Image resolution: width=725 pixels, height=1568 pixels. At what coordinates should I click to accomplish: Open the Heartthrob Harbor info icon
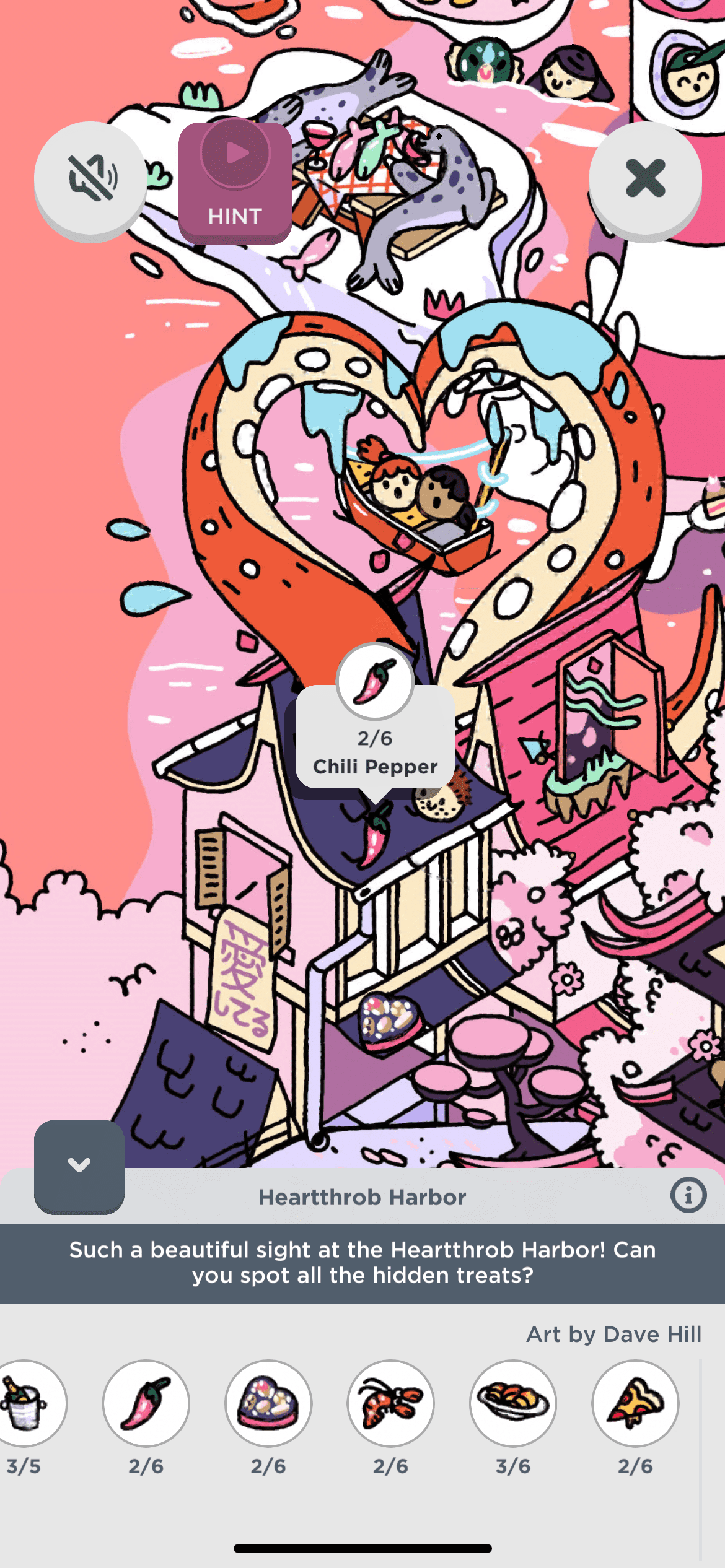click(688, 1195)
